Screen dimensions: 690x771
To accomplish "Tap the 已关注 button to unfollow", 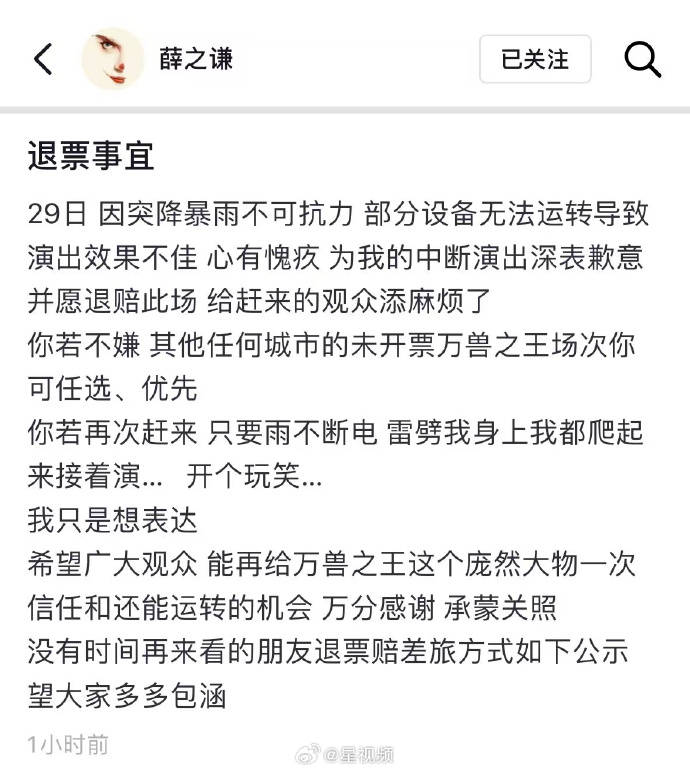I will click(534, 59).
